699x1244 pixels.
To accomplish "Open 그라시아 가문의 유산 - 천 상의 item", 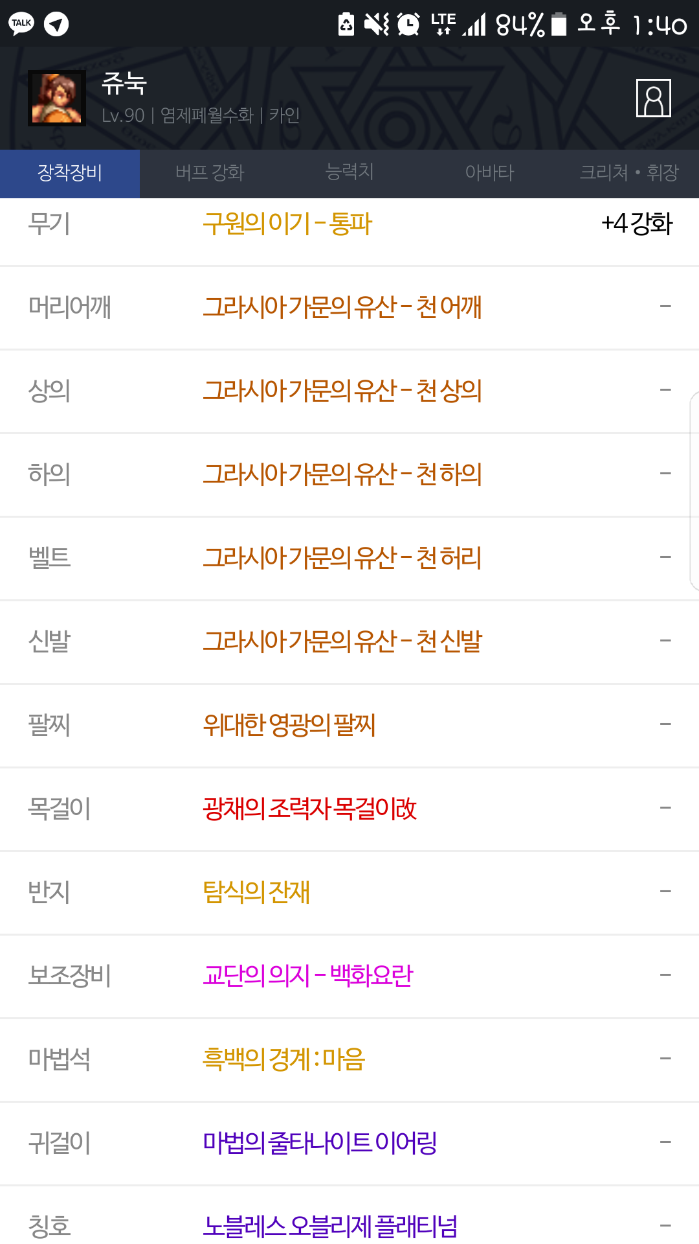I will 342,390.
